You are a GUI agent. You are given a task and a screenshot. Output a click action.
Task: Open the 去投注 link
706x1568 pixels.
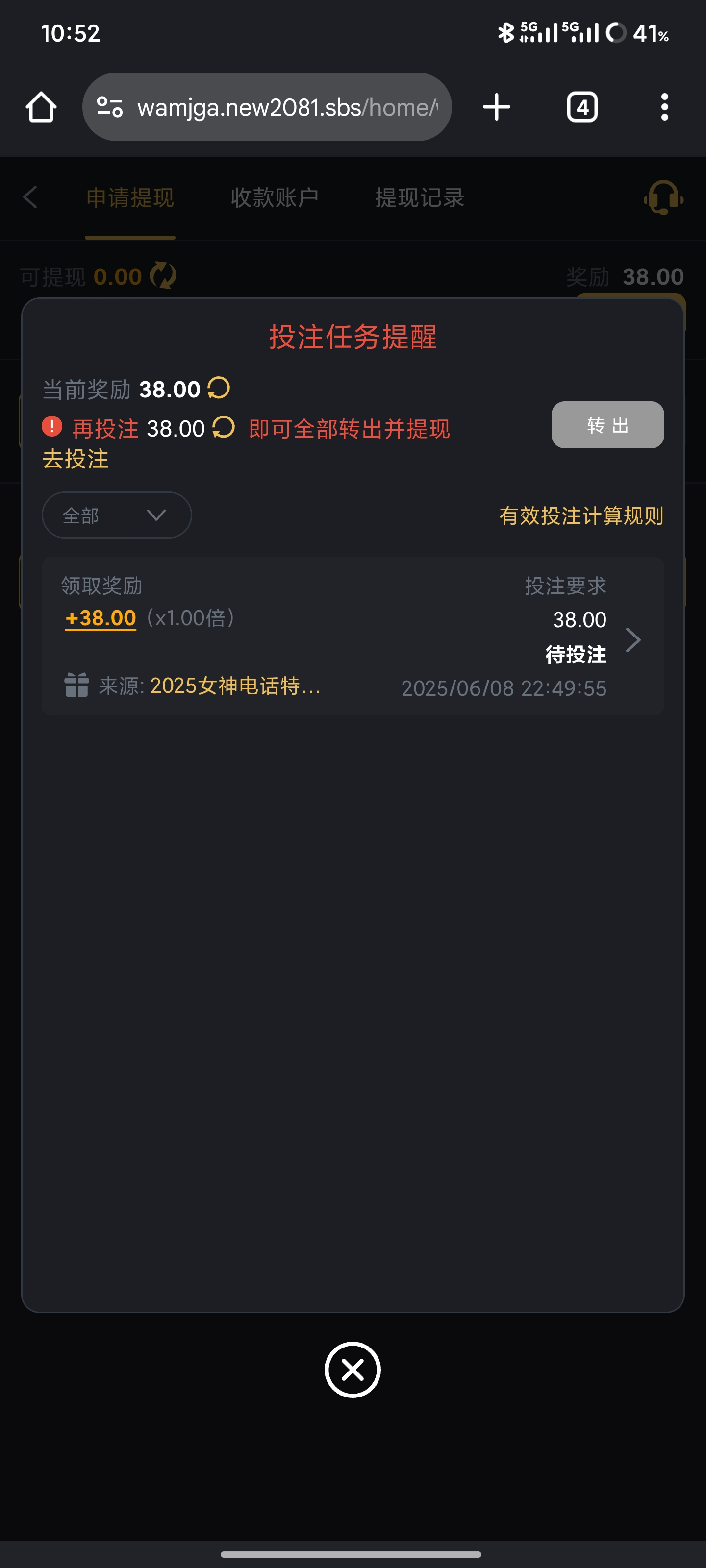click(x=76, y=458)
